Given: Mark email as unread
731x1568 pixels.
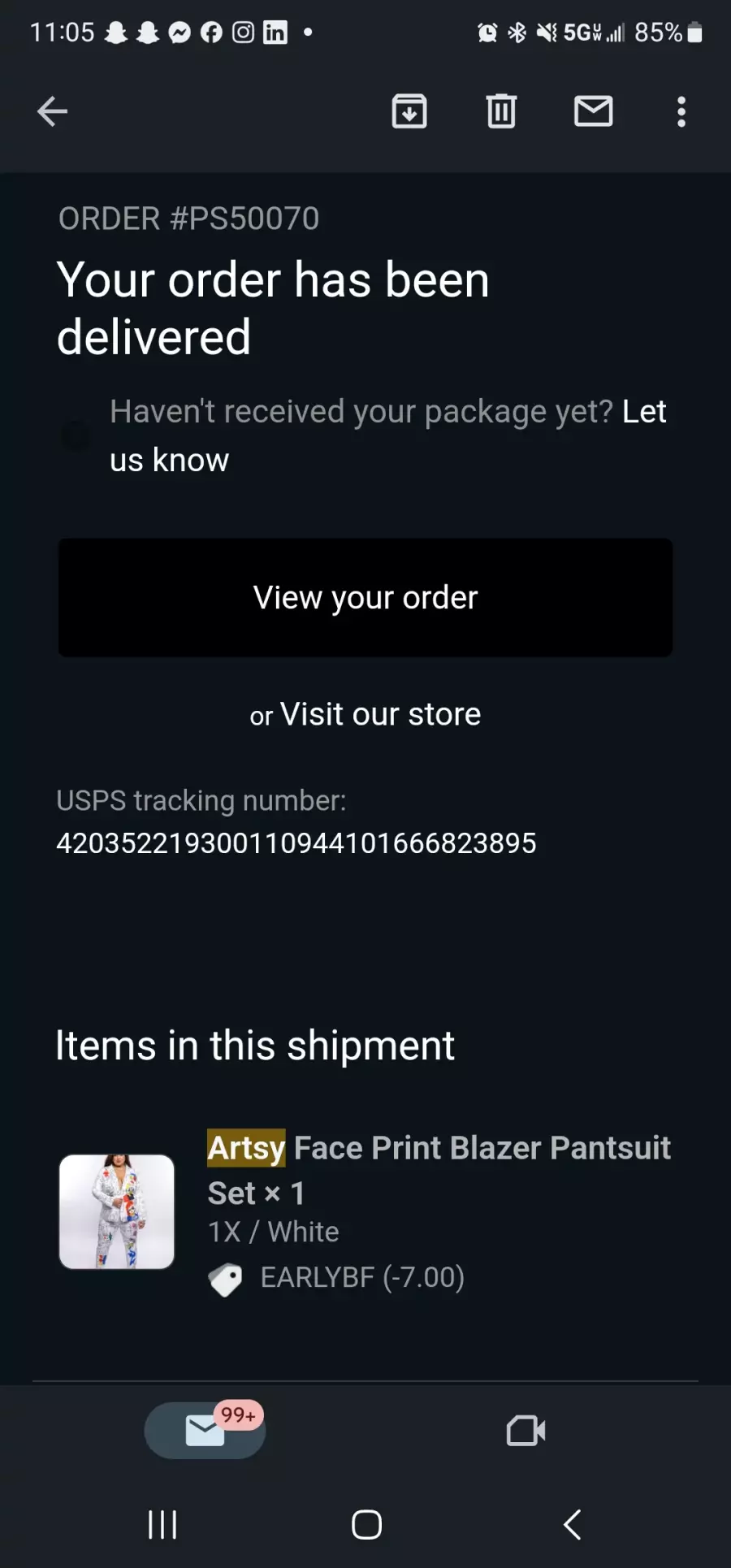Looking at the screenshot, I should click(x=593, y=111).
